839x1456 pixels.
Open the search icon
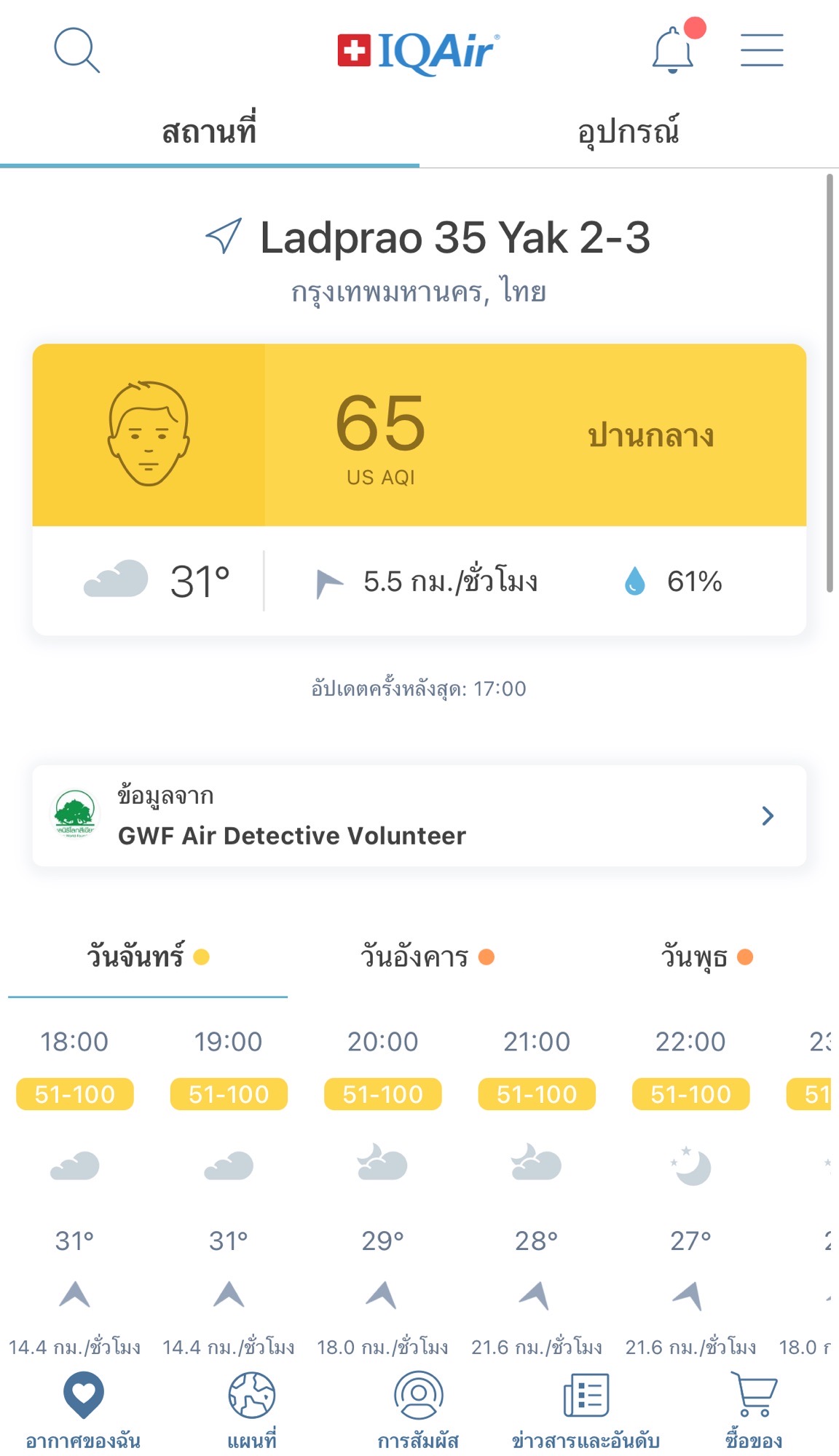[76, 50]
